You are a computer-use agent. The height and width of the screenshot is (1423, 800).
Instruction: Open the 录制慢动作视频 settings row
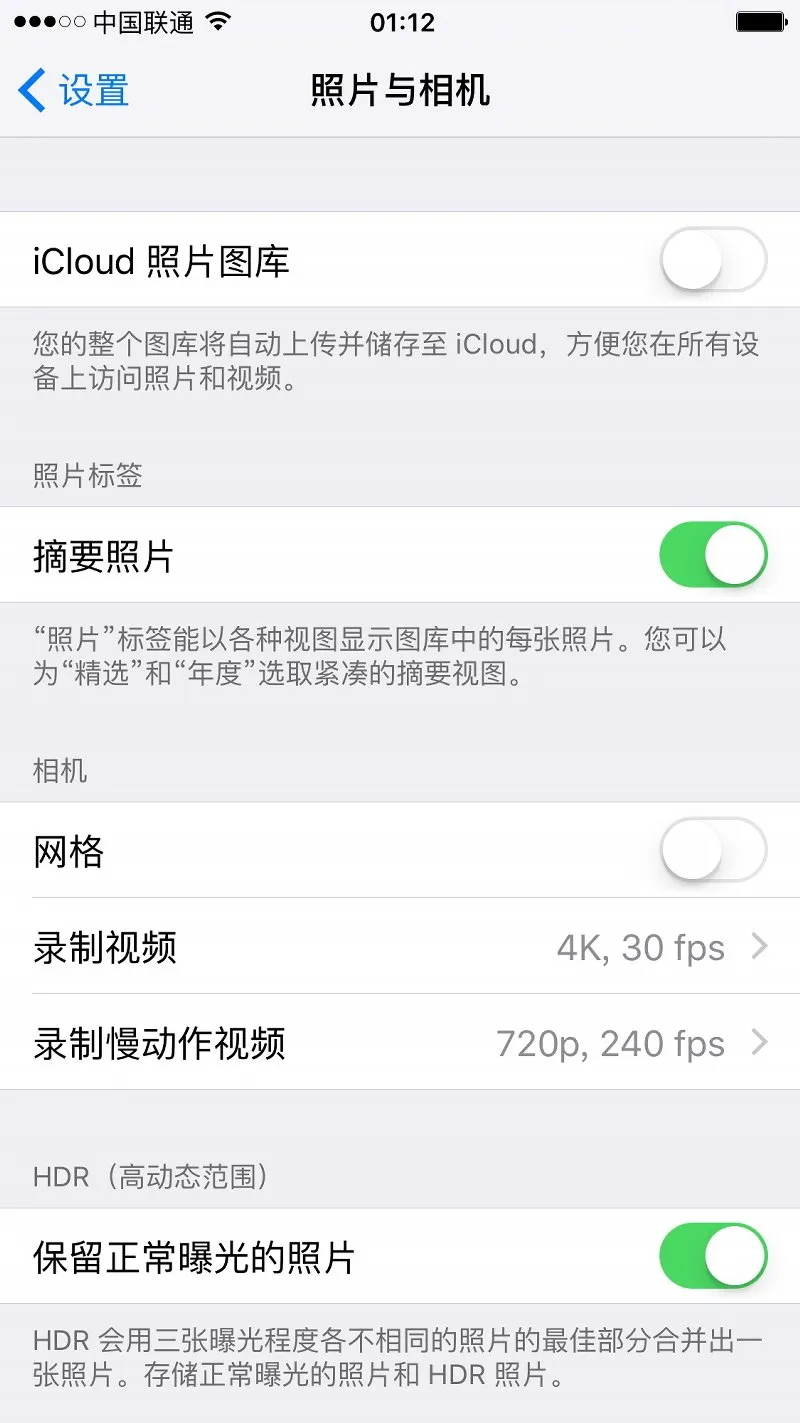pyautogui.click(x=400, y=1042)
